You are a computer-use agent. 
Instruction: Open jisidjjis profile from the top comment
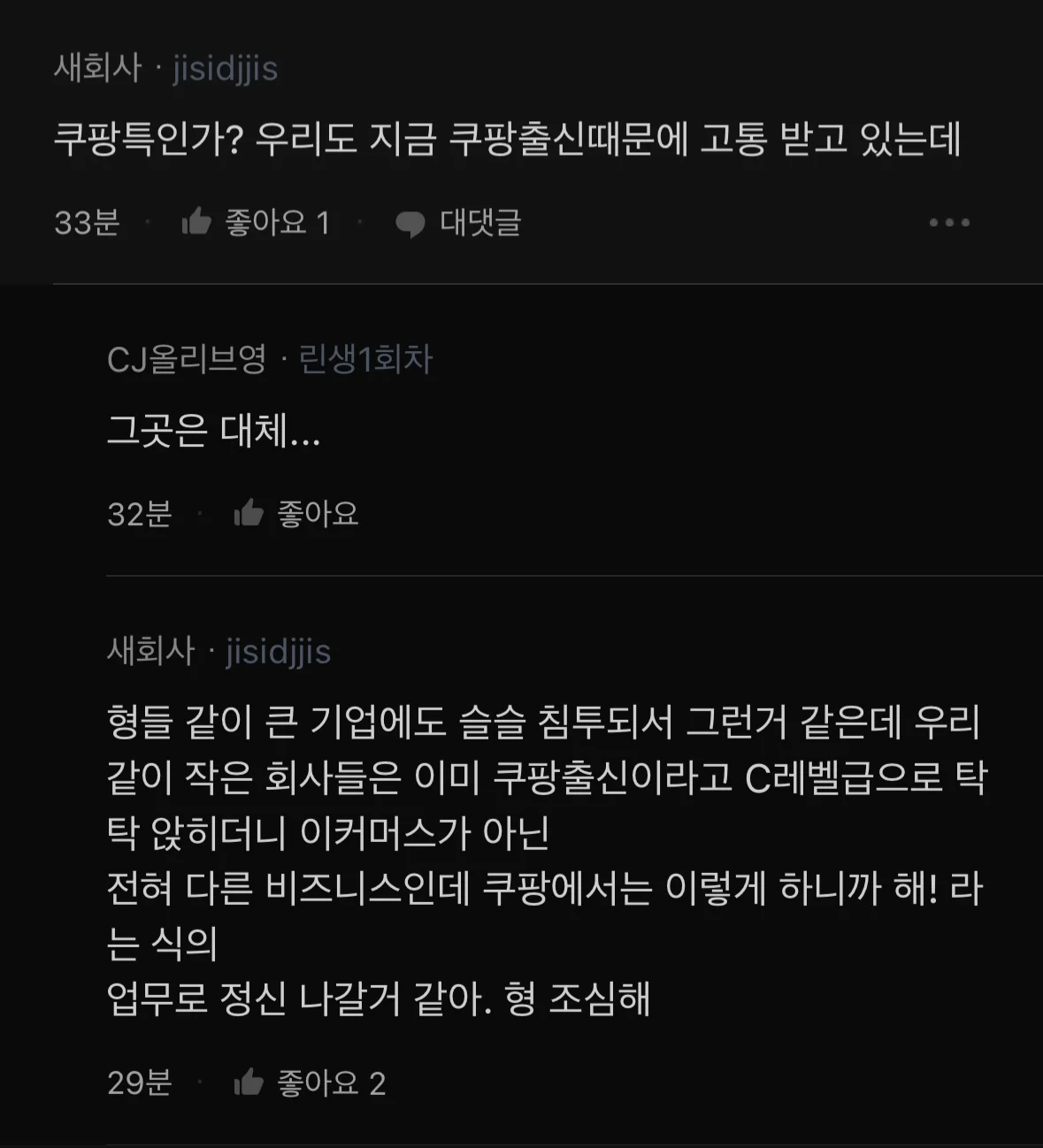pyautogui.click(x=225, y=68)
